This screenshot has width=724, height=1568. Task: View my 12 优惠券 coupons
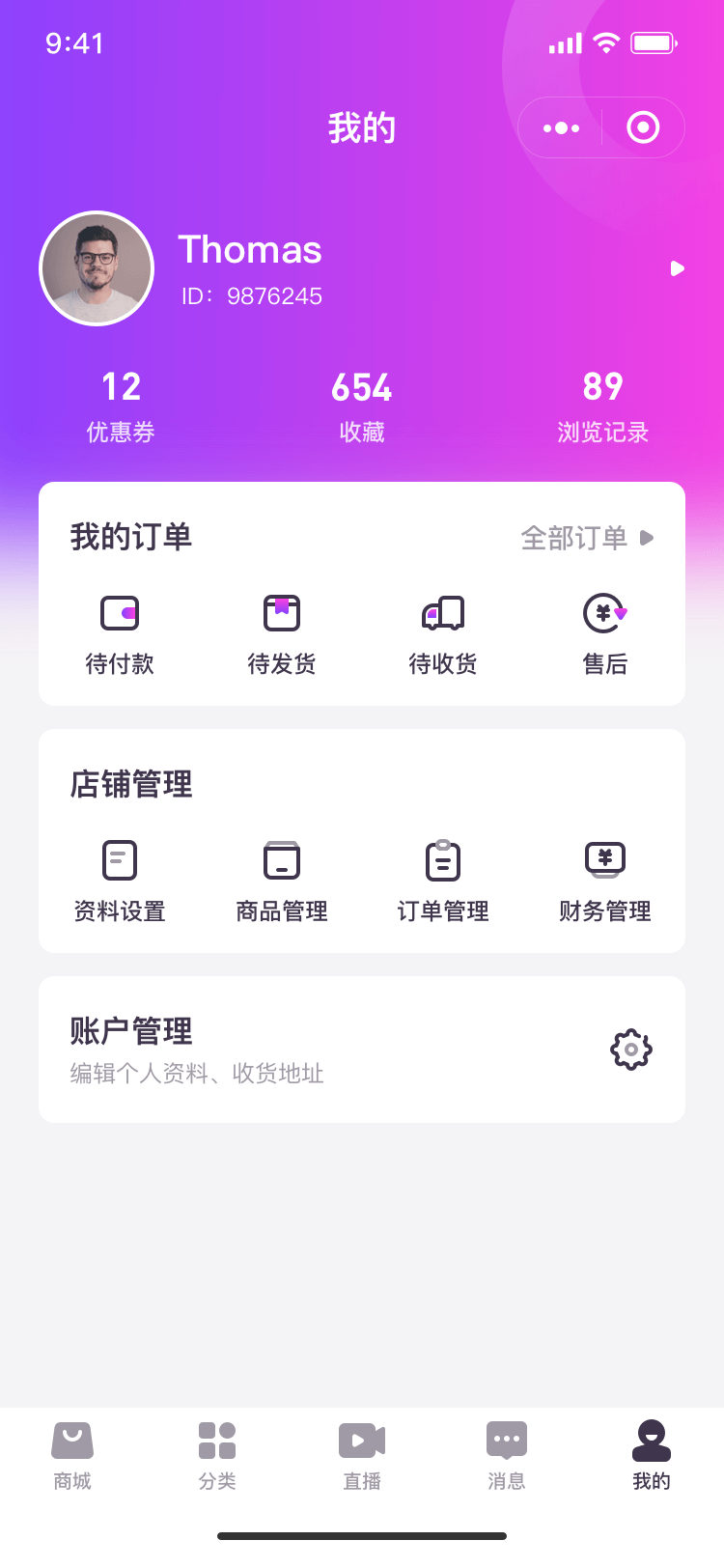pos(121,406)
